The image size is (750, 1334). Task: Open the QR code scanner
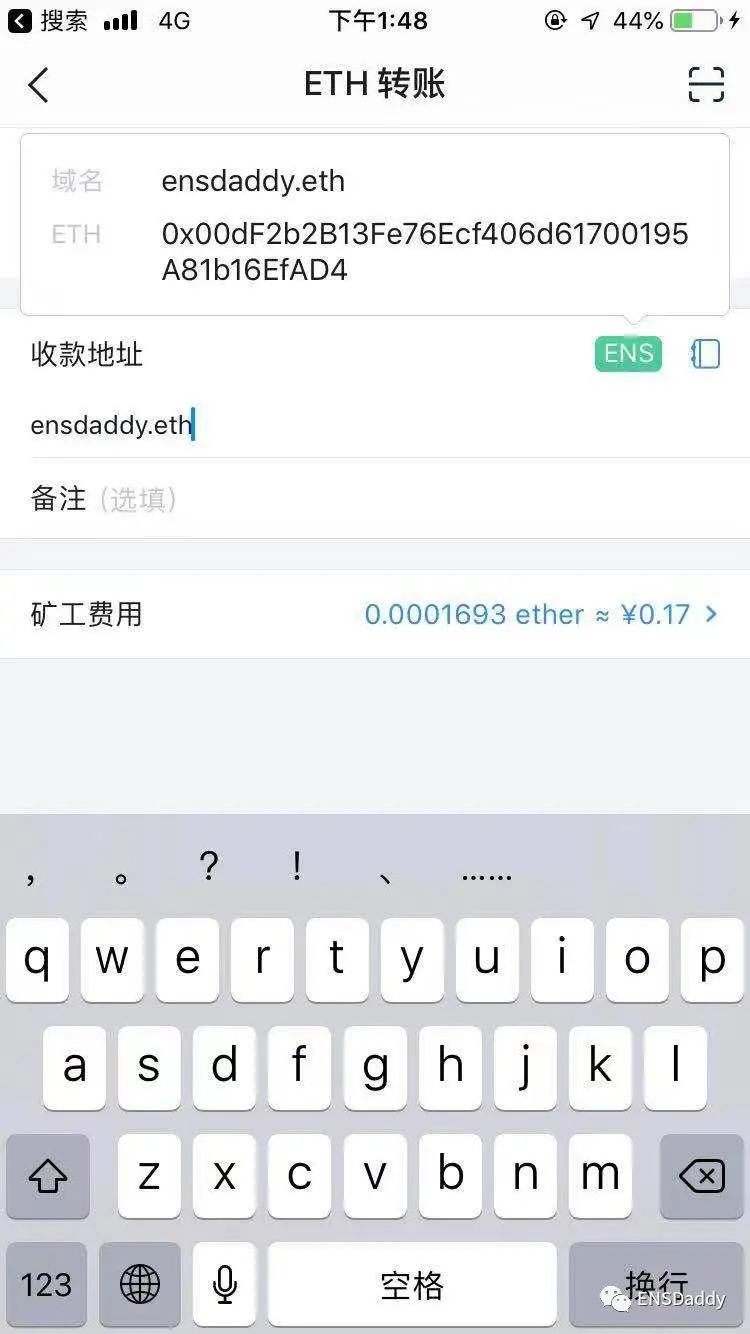707,85
